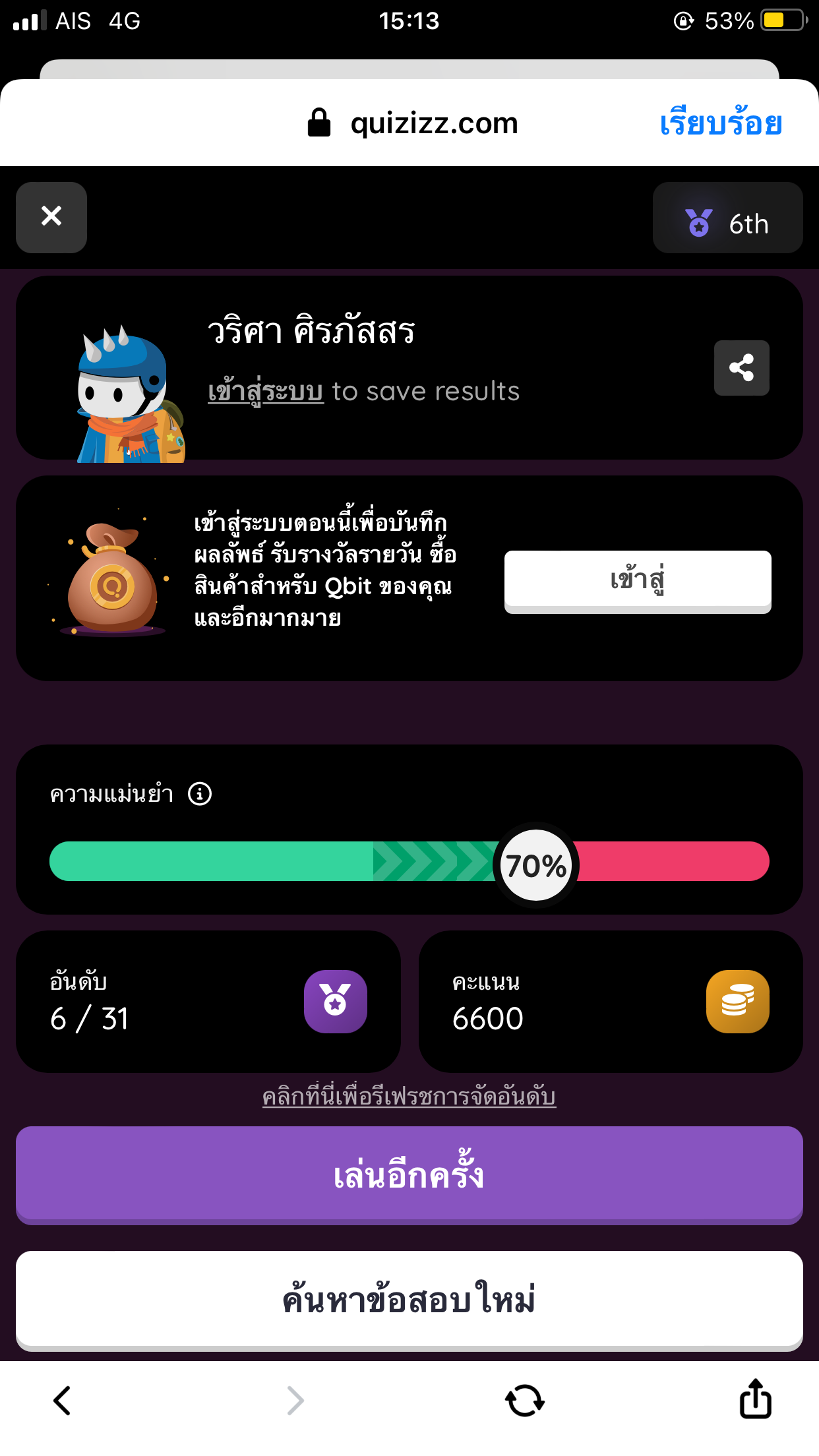This screenshot has height=1456, width=819.
Task: Go back in the browser
Action: (62, 1401)
